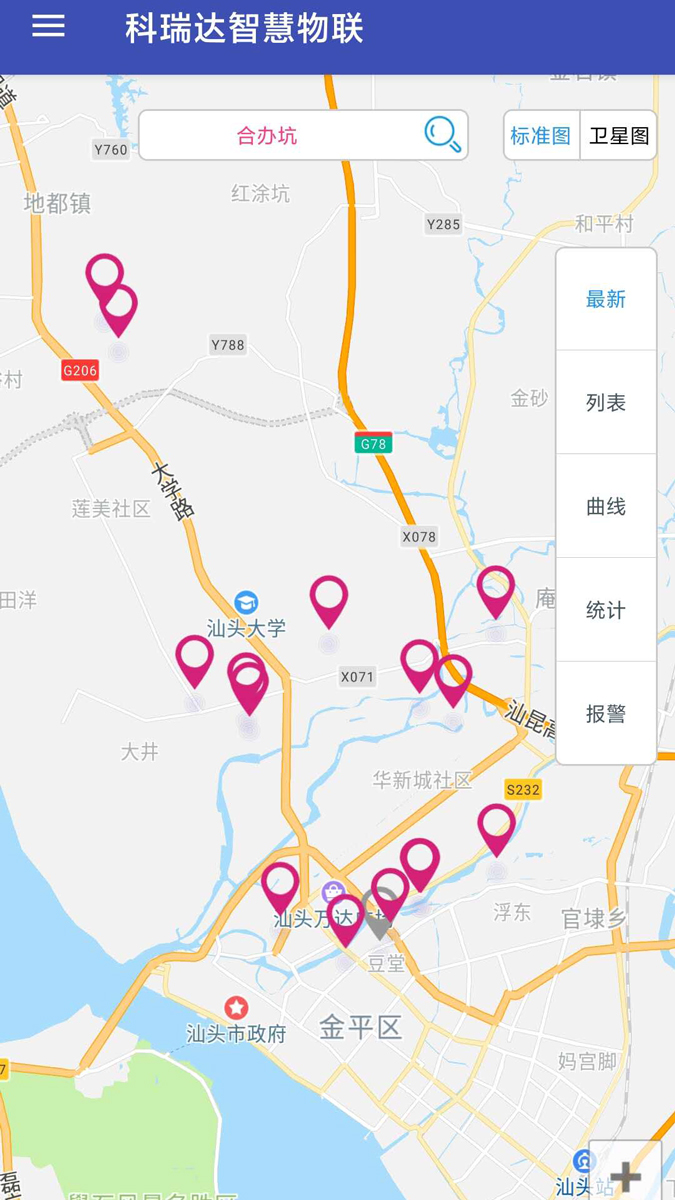Screen dimensions: 675x1200
Task: Tap the magnifier search icon
Action: (442, 135)
